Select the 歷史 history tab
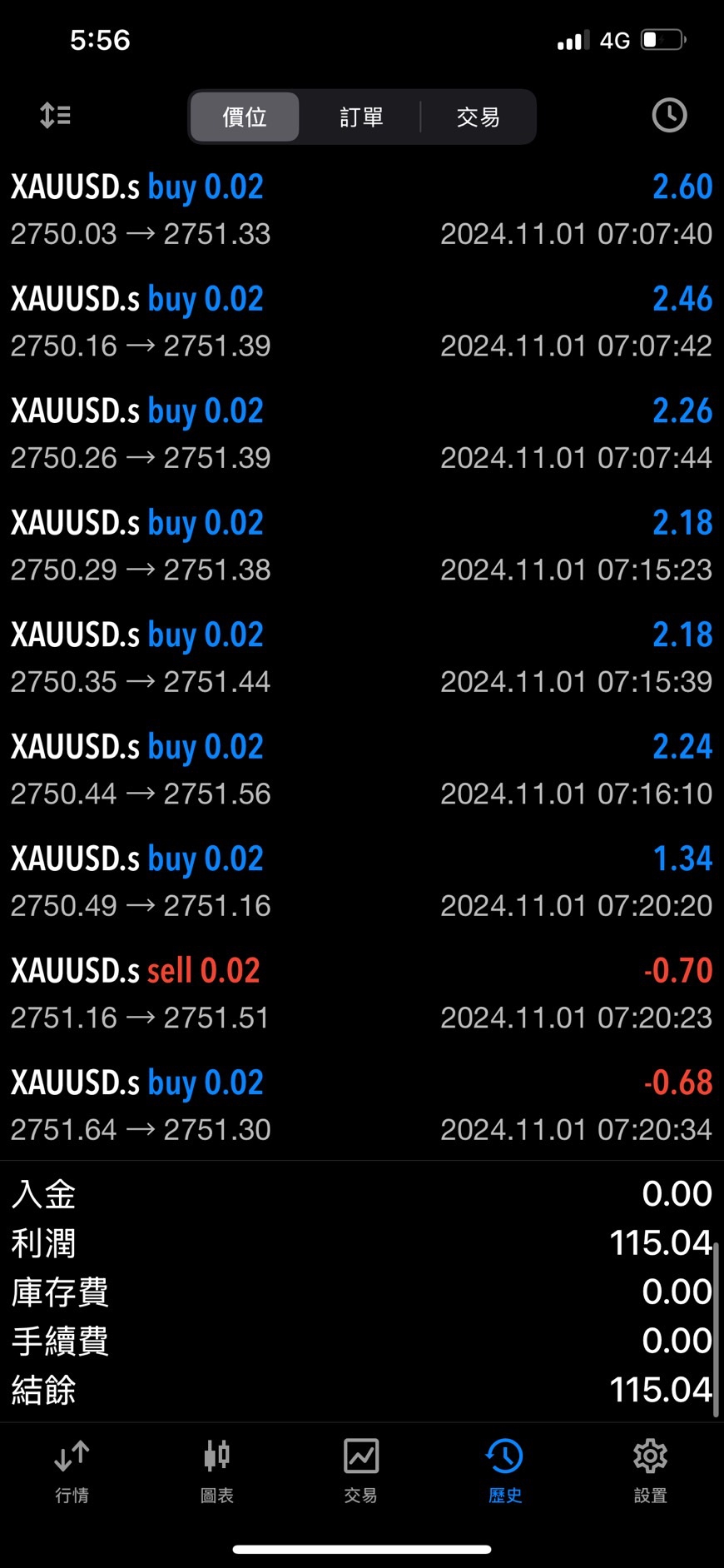 [505, 1471]
